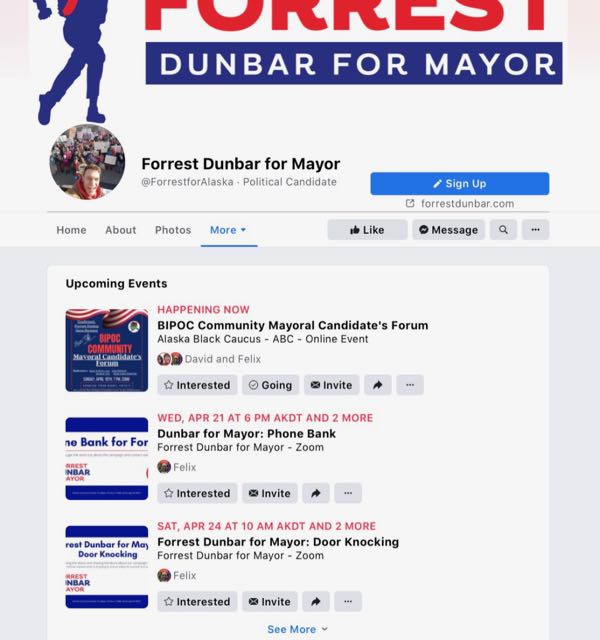Share the Door Knocking event
Viewport: 600px width, 640px height.
pos(315,602)
